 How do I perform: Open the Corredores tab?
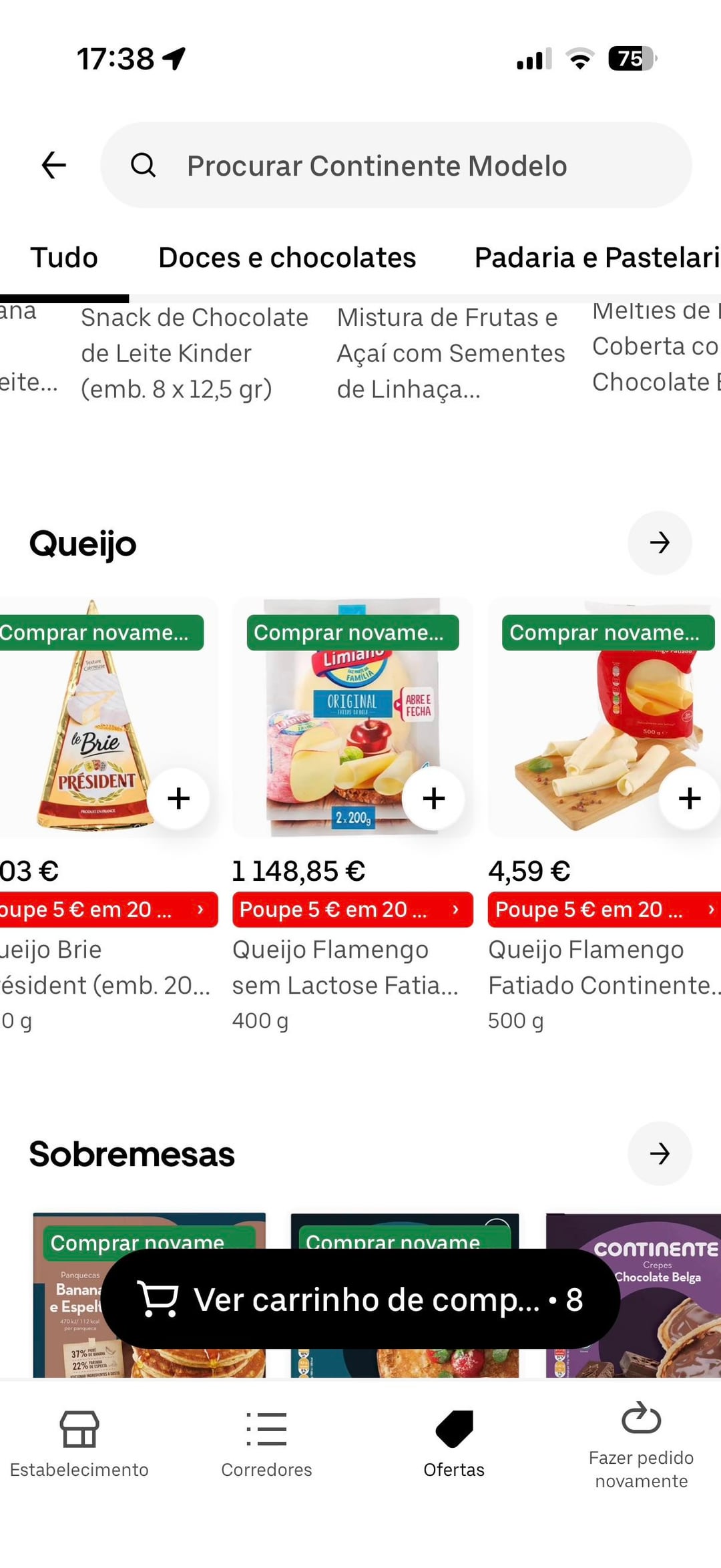click(266, 1444)
